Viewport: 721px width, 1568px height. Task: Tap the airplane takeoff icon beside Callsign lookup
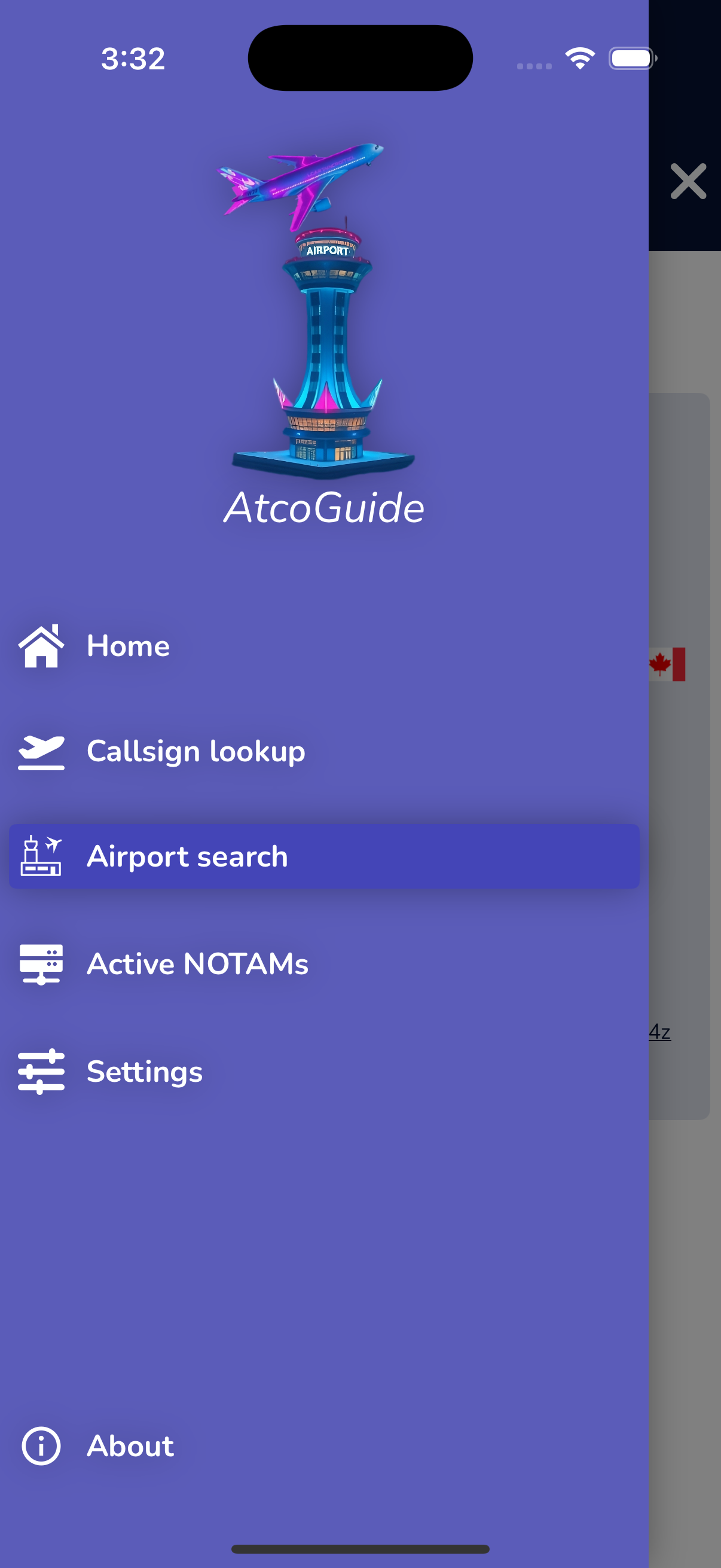pyautogui.click(x=41, y=751)
